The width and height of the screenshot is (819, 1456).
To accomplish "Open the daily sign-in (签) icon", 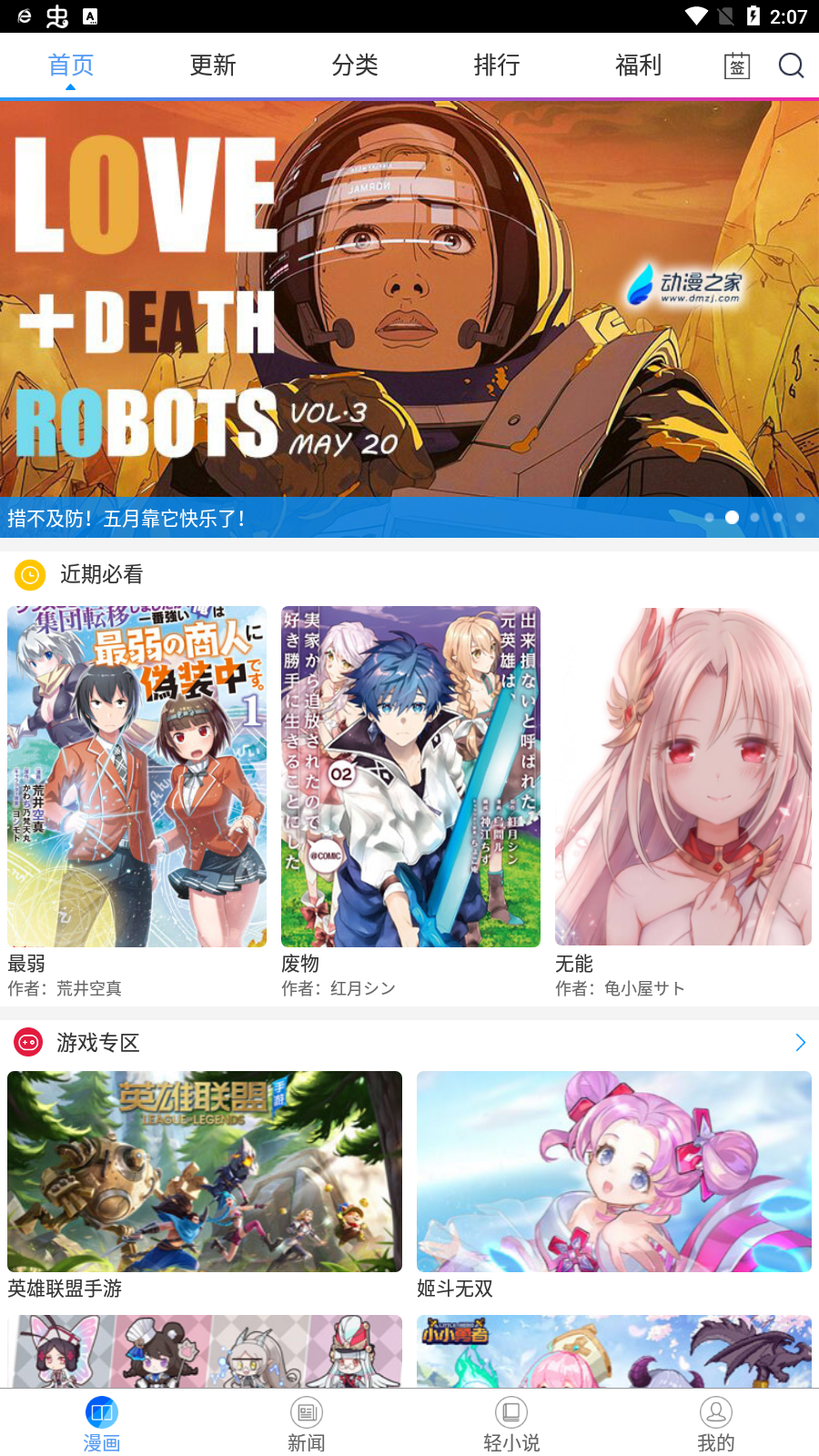I will [x=736, y=66].
